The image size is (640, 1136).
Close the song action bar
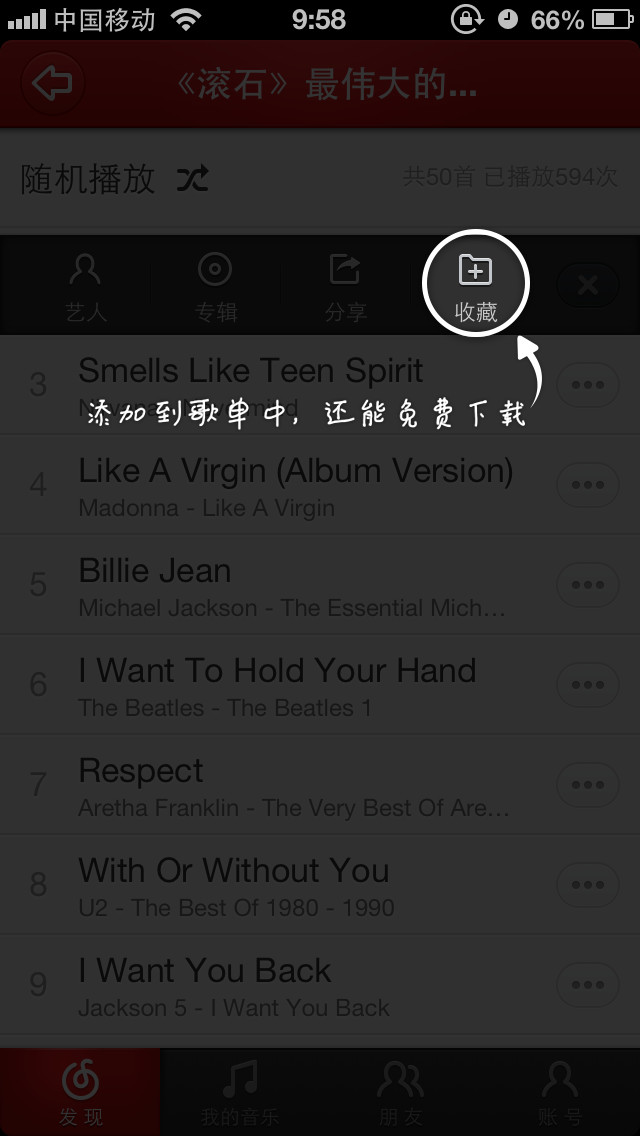(x=588, y=286)
